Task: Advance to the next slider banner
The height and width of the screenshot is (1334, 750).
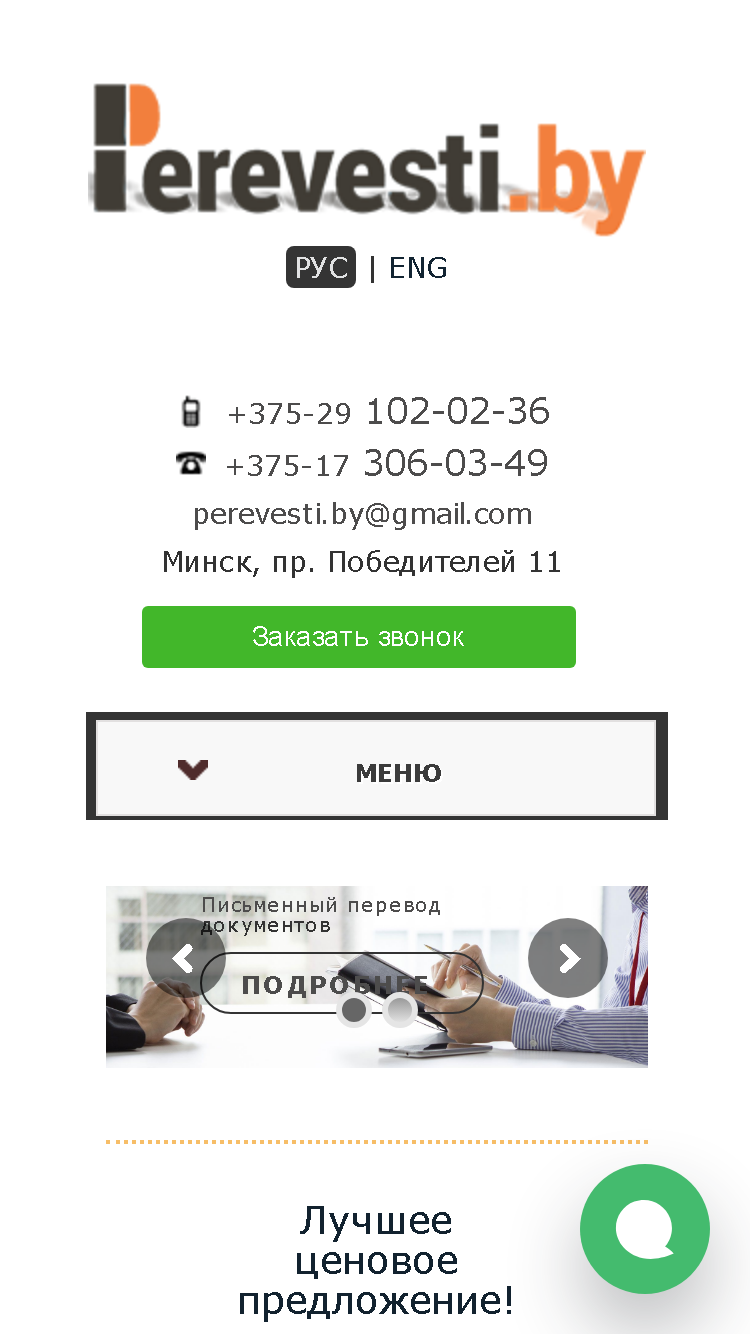Action: click(568, 958)
